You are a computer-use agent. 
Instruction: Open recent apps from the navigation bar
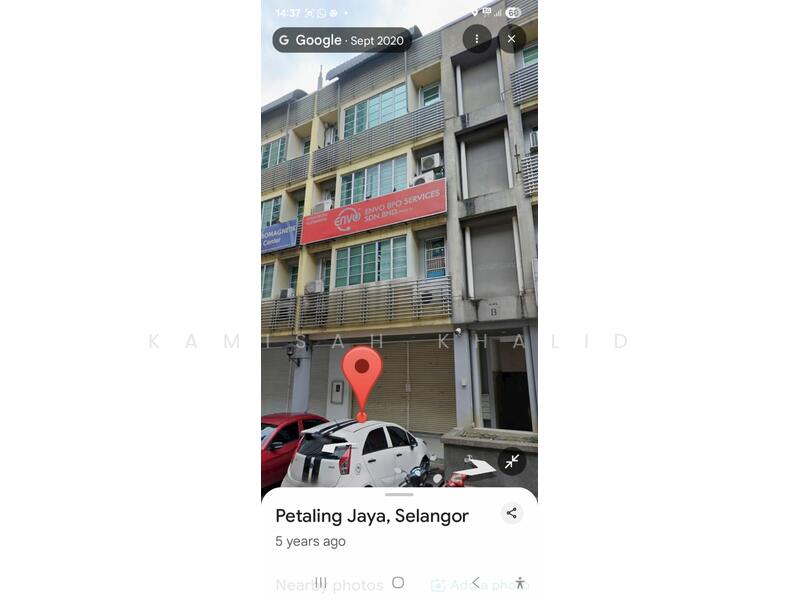[x=320, y=582]
